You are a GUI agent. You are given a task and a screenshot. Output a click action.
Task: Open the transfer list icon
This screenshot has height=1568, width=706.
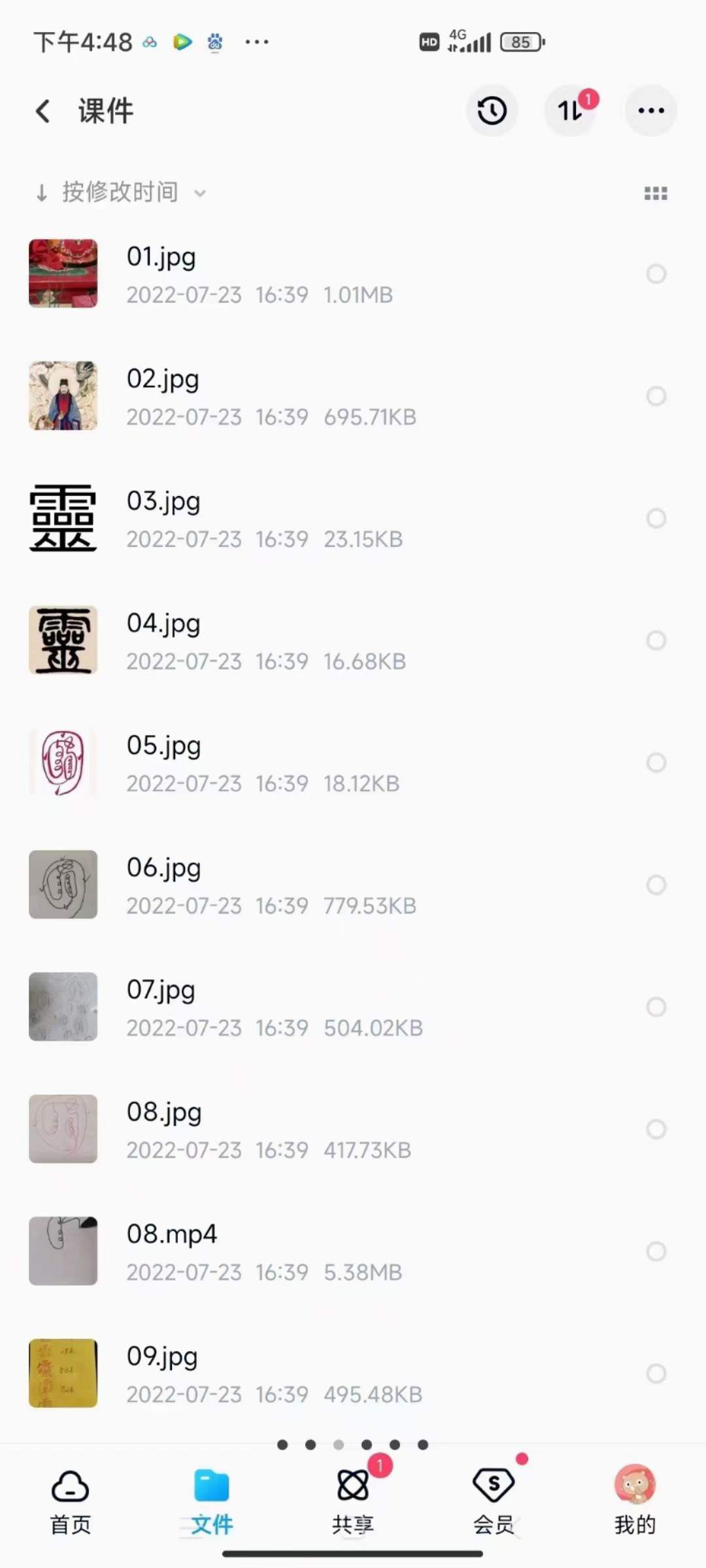pyautogui.click(x=571, y=110)
